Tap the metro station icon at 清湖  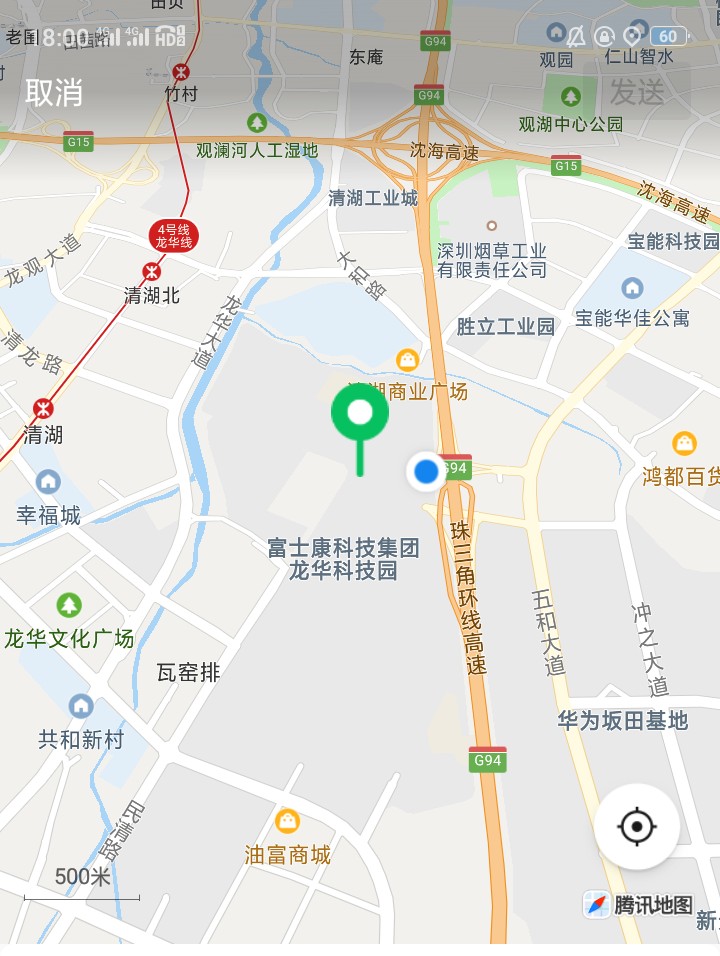tap(44, 406)
